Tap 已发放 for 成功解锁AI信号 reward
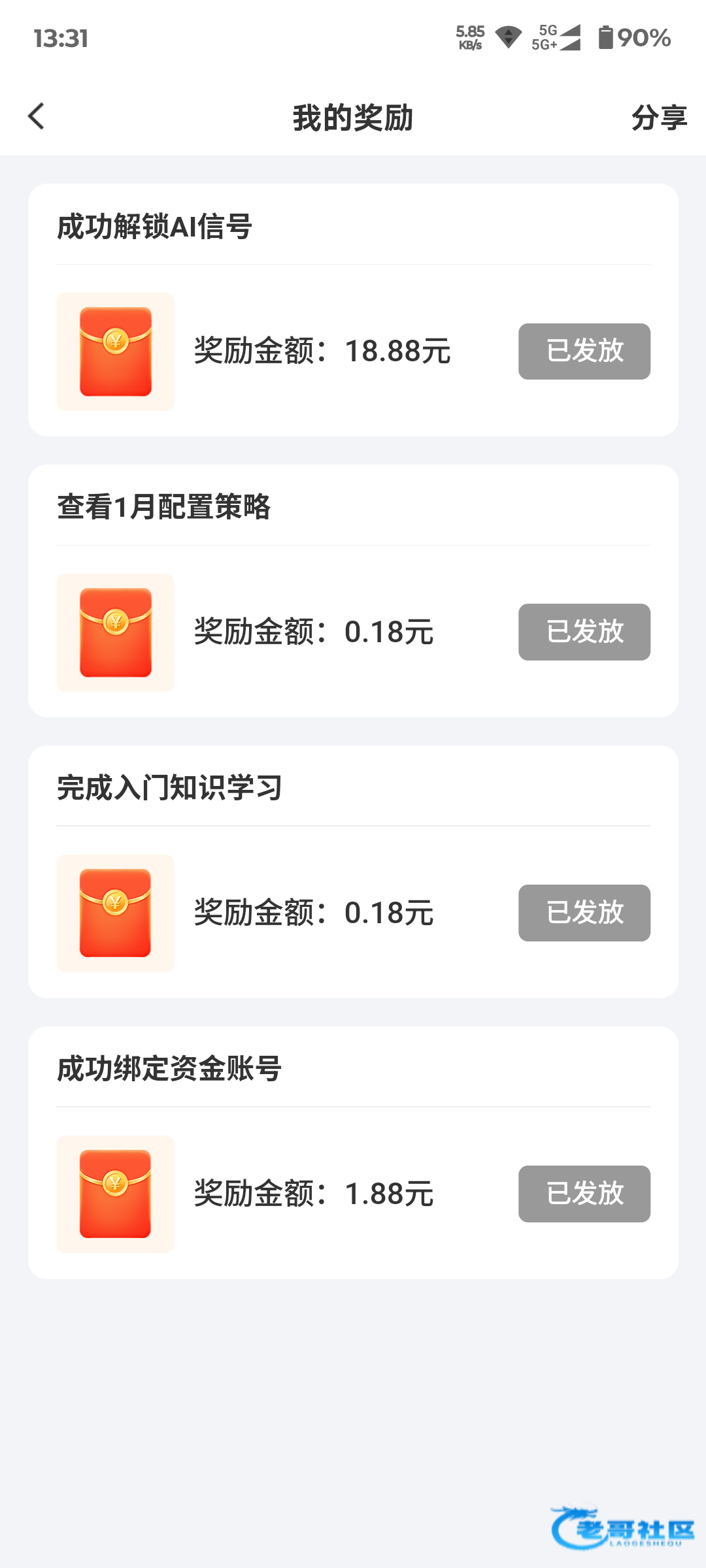This screenshot has width=706, height=1568. [x=584, y=351]
